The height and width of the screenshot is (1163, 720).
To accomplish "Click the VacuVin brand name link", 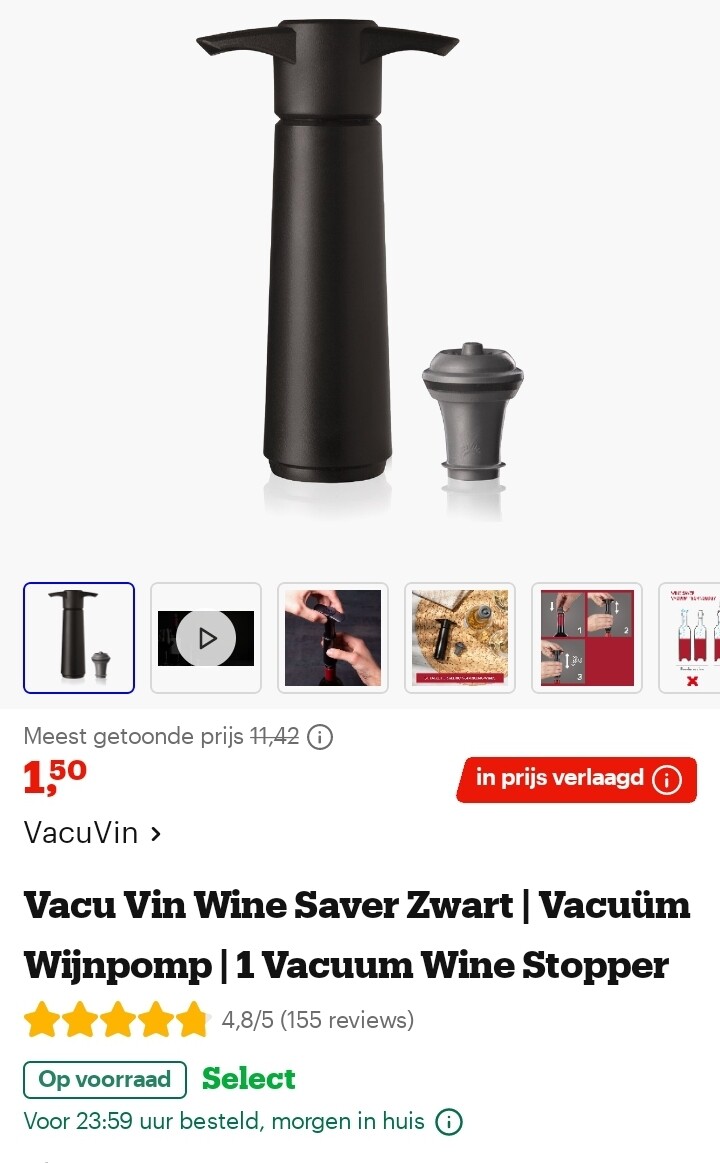I will tap(80, 833).
